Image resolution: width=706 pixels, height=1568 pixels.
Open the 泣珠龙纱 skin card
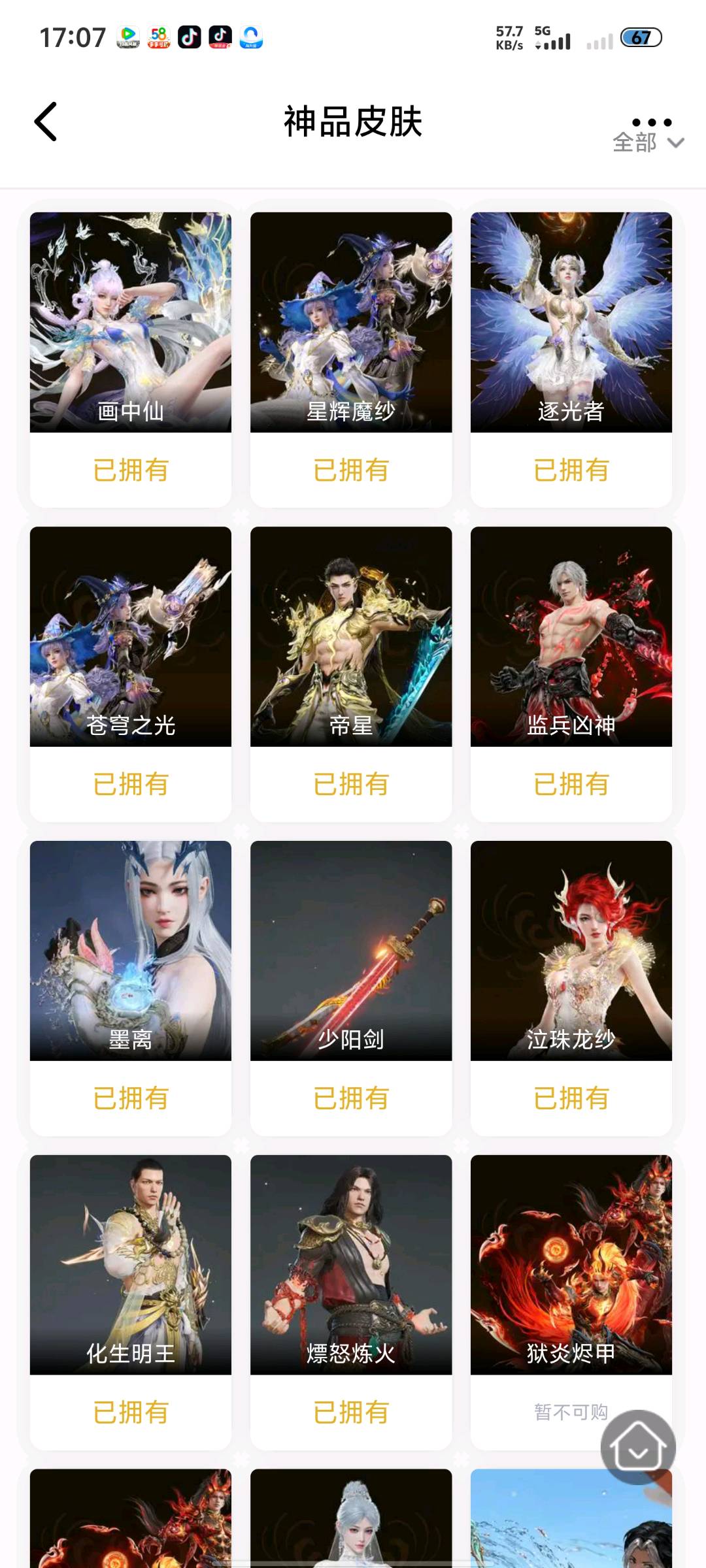click(571, 951)
